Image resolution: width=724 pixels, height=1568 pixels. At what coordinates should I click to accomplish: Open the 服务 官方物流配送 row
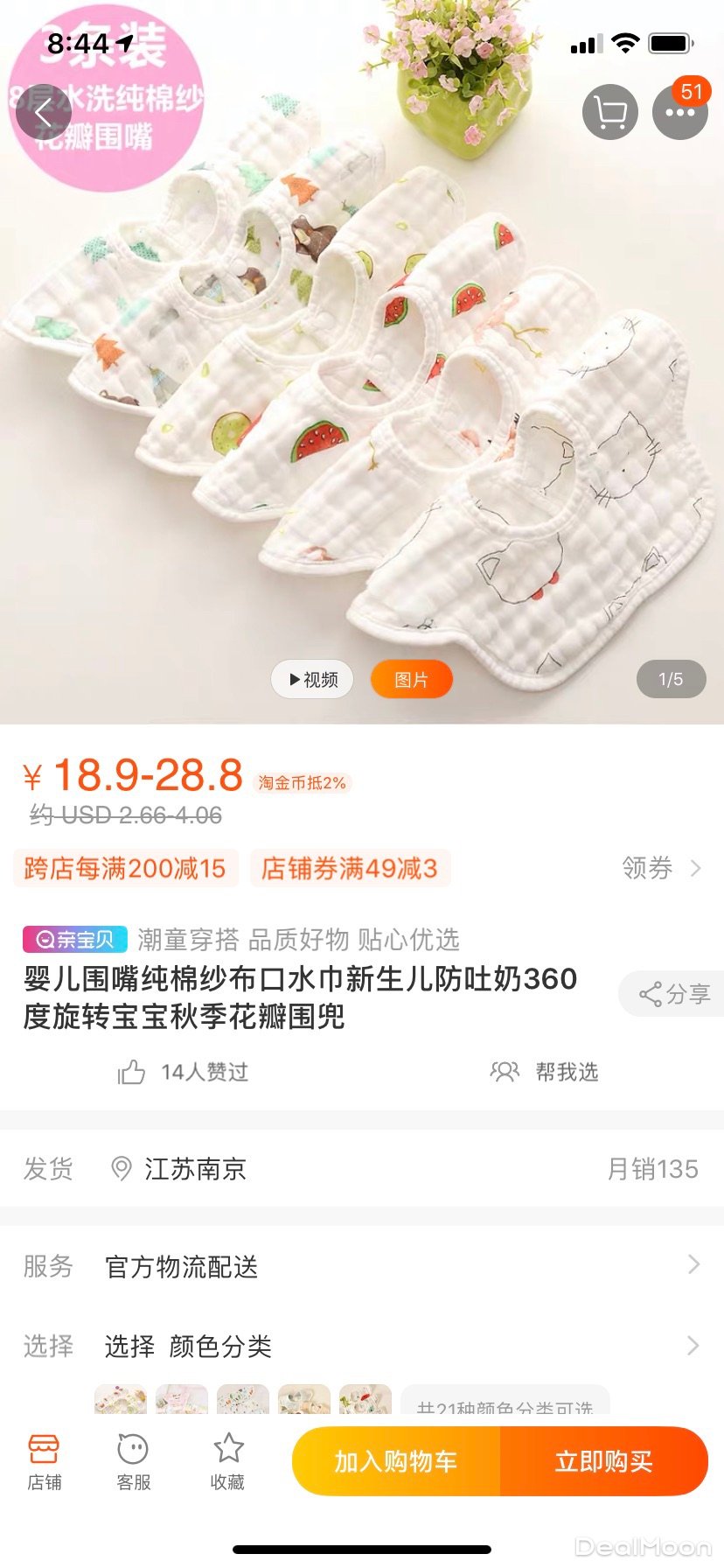pyautogui.click(x=362, y=1266)
